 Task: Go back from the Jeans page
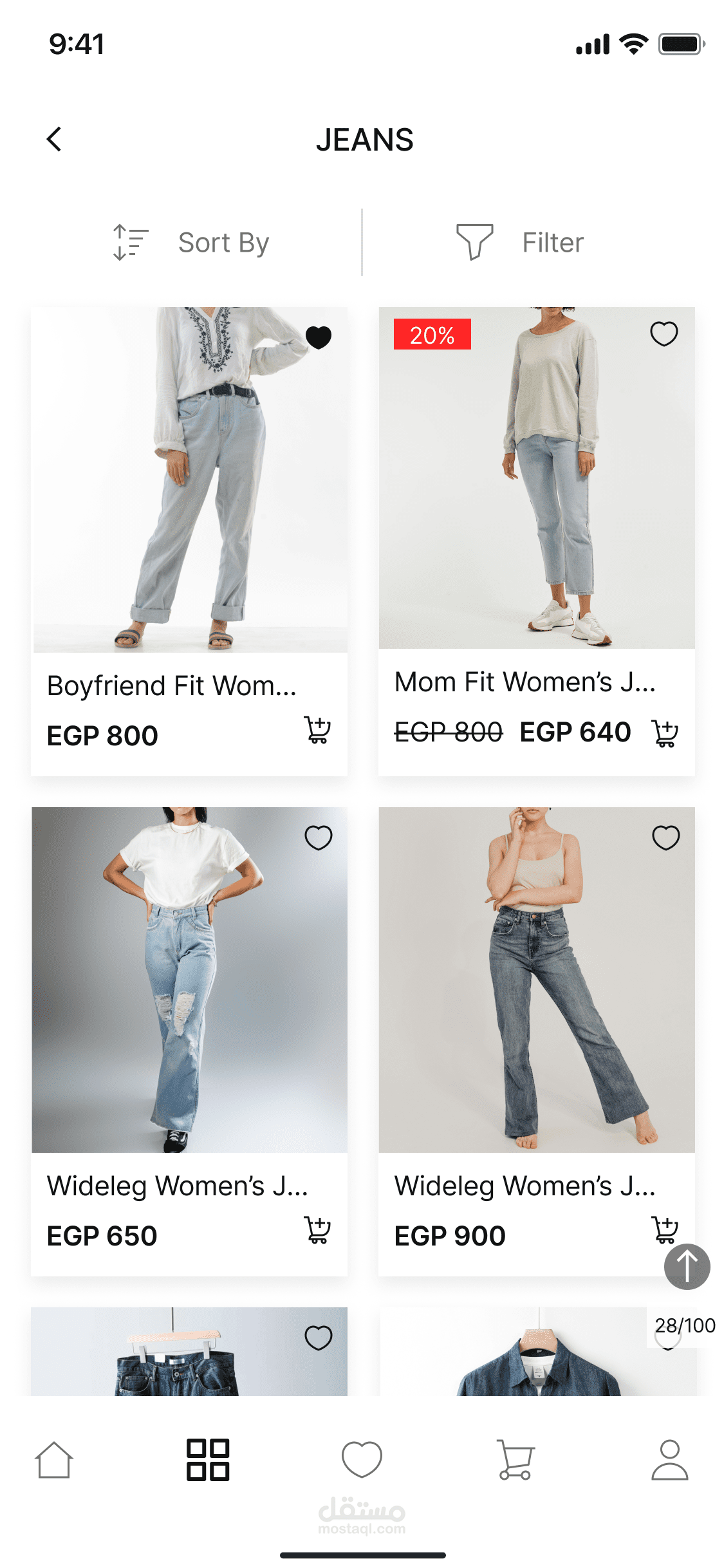[54, 139]
